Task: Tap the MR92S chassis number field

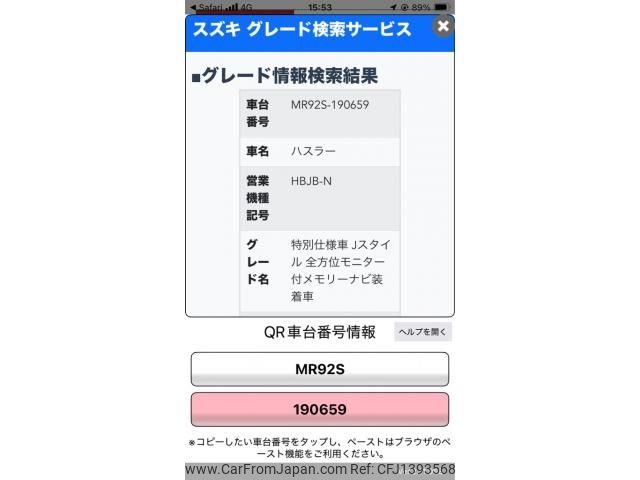Action: pos(320,369)
